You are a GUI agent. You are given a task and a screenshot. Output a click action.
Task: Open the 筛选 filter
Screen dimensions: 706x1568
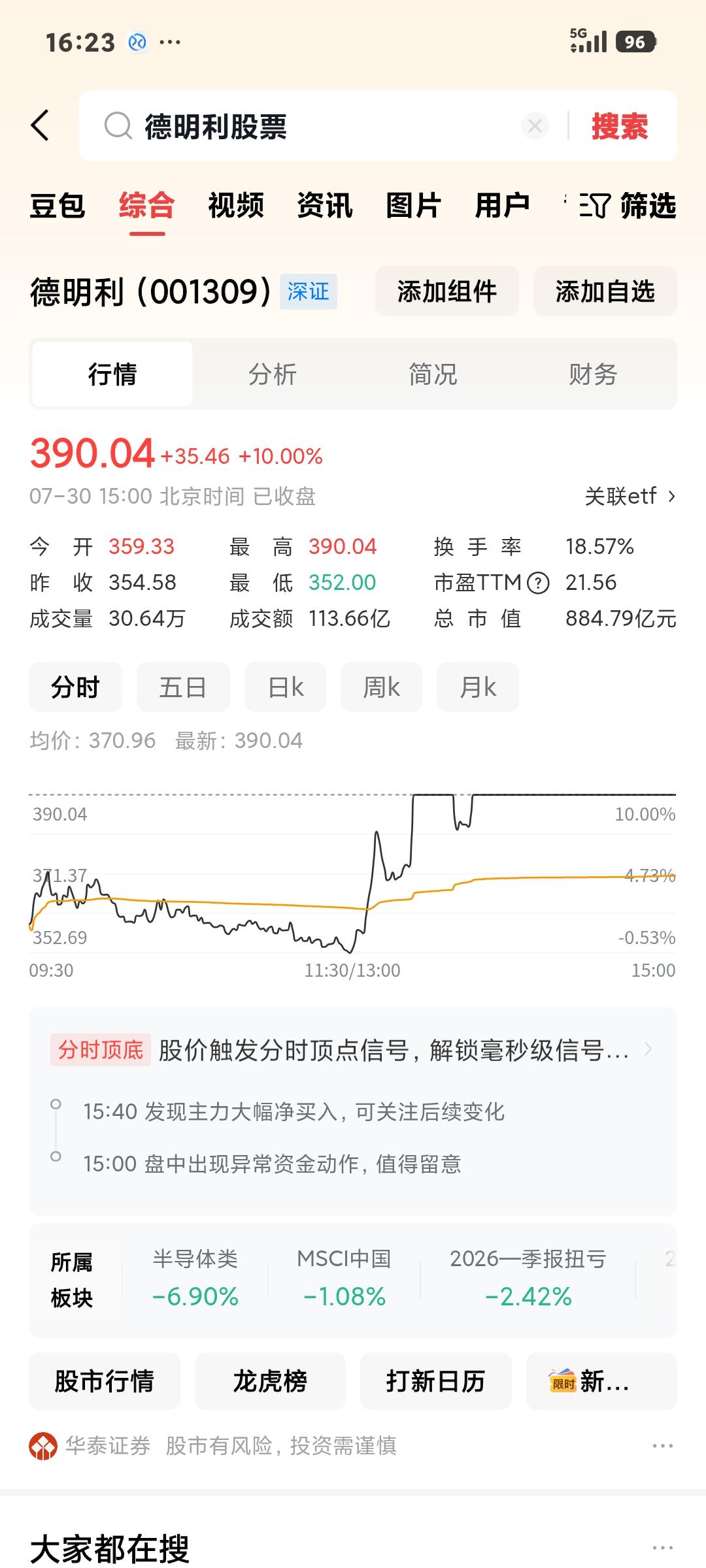click(628, 205)
